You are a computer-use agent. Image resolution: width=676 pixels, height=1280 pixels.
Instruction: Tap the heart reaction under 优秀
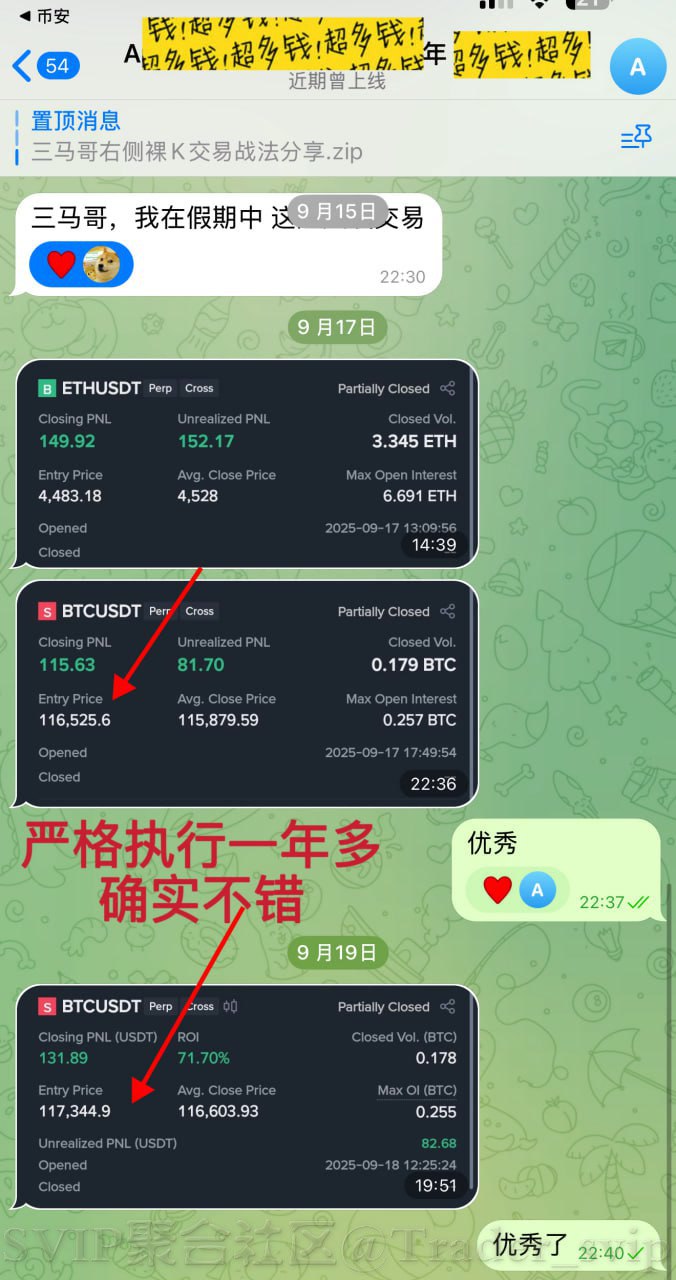point(497,889)
